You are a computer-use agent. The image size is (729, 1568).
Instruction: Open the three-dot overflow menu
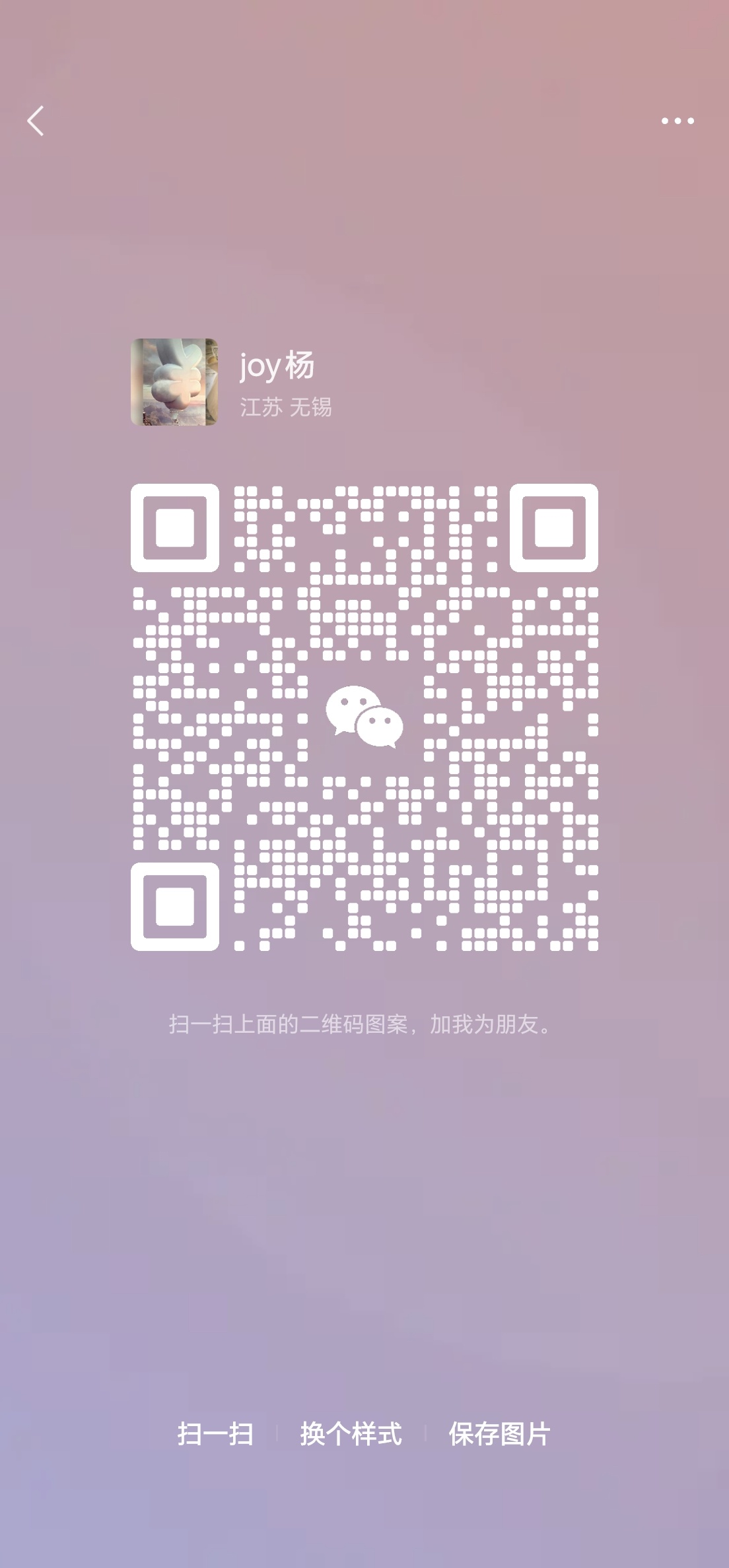tap(677, 121)
